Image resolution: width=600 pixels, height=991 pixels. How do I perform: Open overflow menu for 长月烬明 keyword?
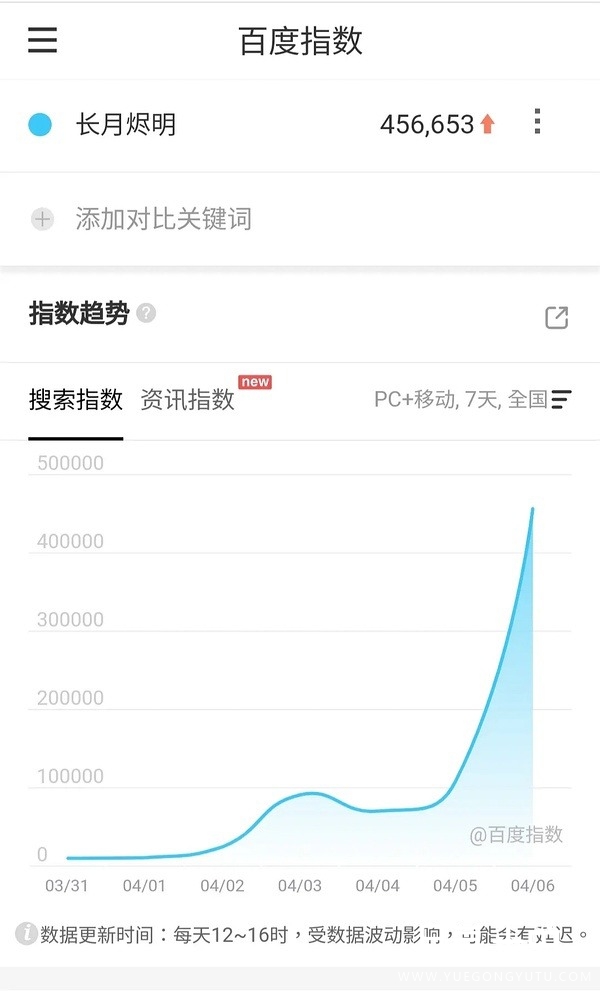pos(537,122)
